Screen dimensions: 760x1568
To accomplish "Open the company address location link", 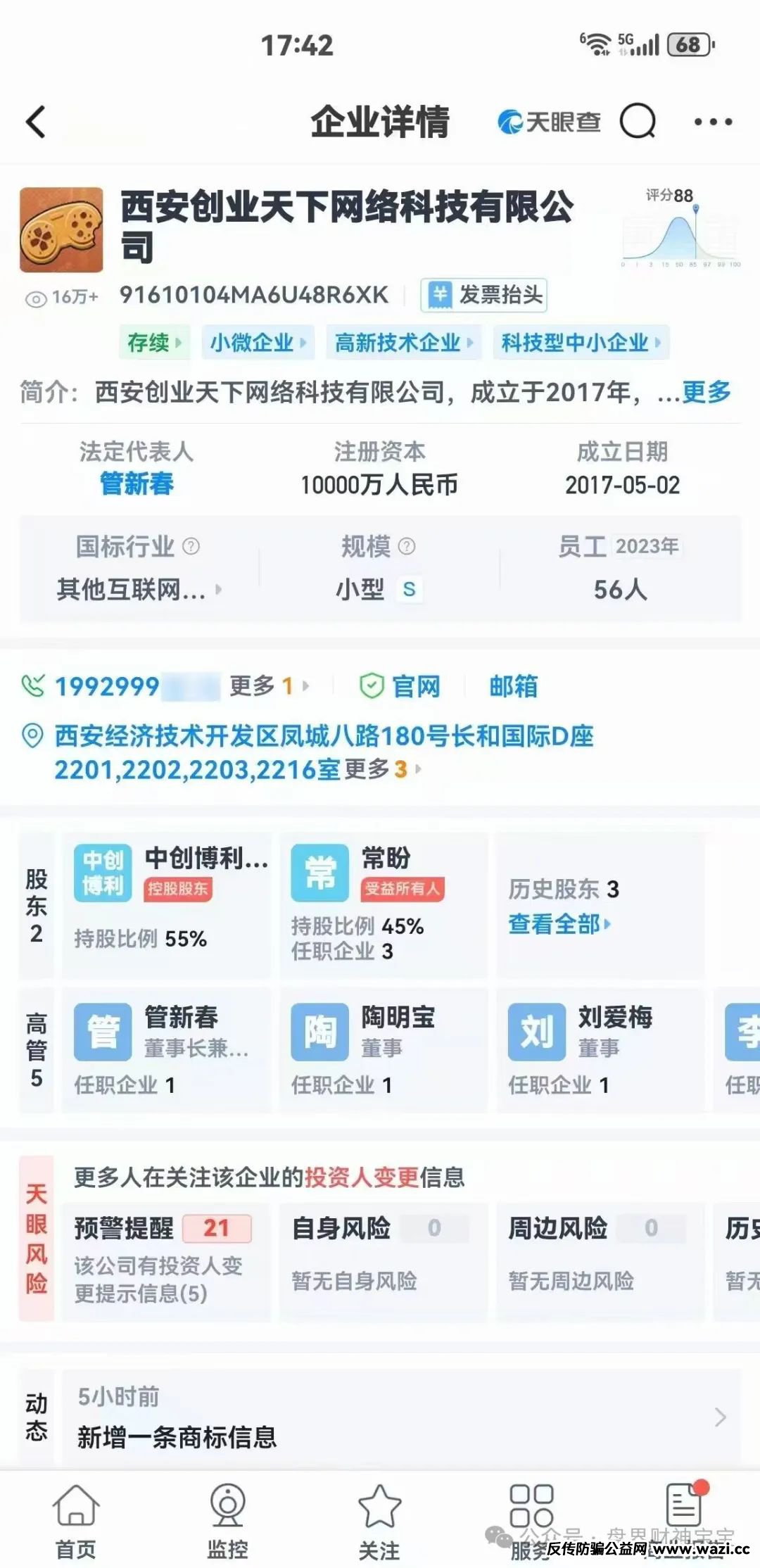I will point(324,752).
